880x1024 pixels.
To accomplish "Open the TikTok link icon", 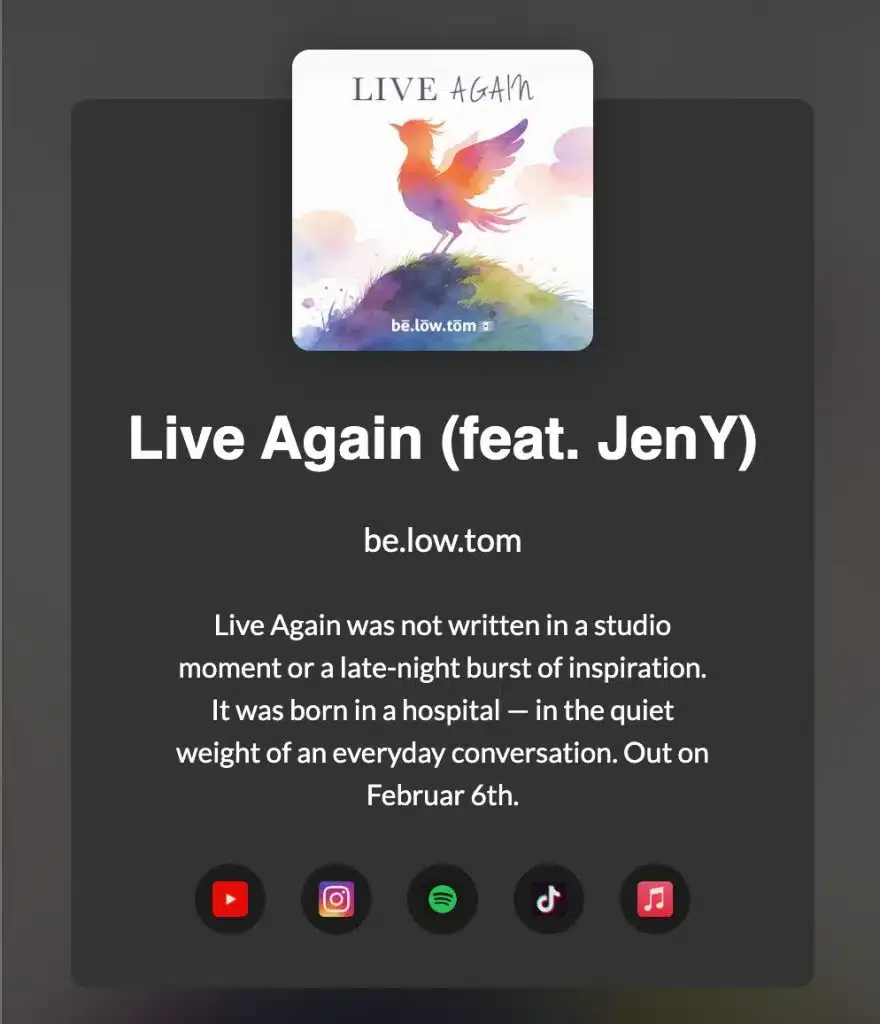I will (548, 899).
